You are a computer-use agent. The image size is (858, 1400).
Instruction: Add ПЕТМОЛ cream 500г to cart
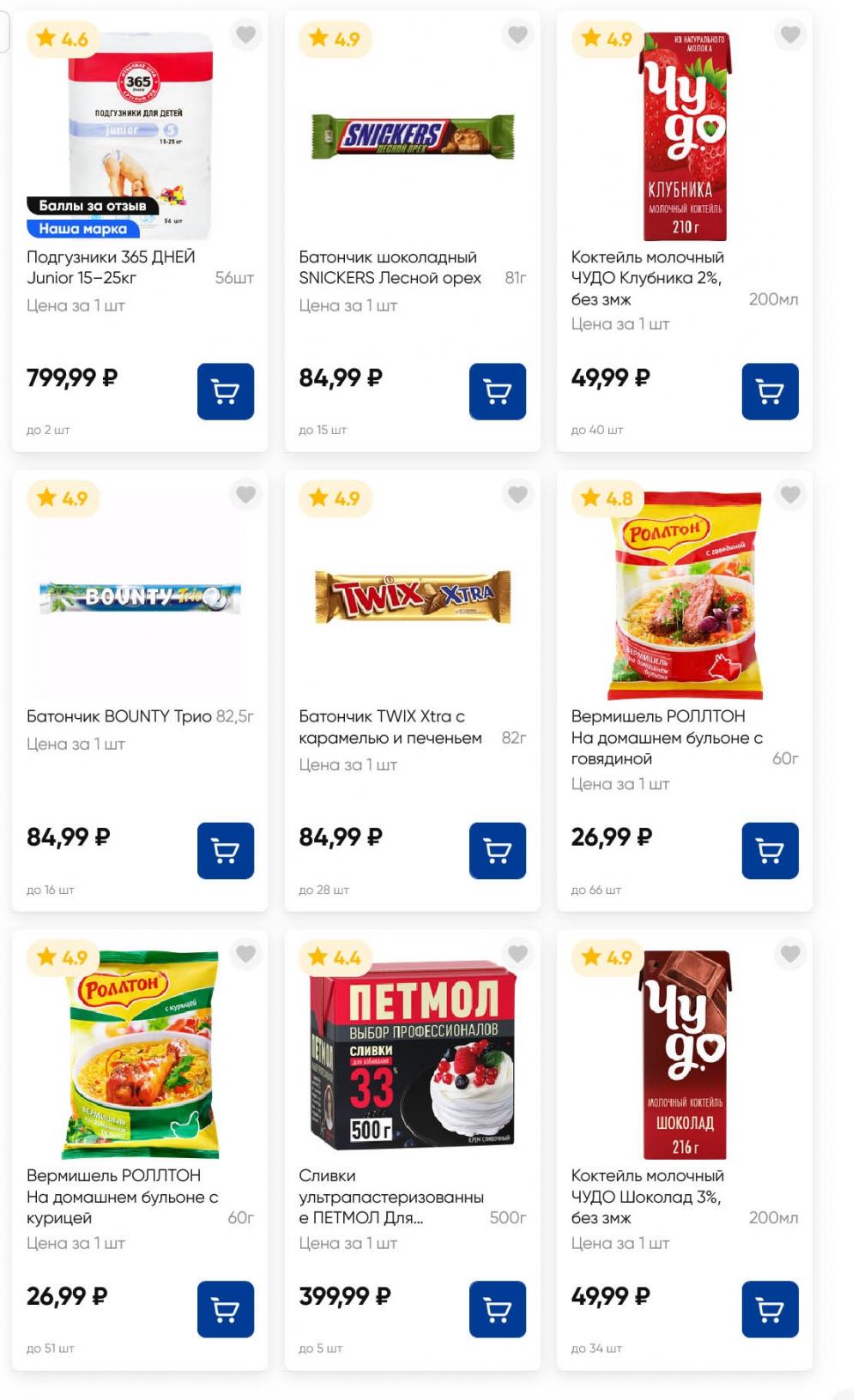pyautogui.click(x=497, y=1309)
